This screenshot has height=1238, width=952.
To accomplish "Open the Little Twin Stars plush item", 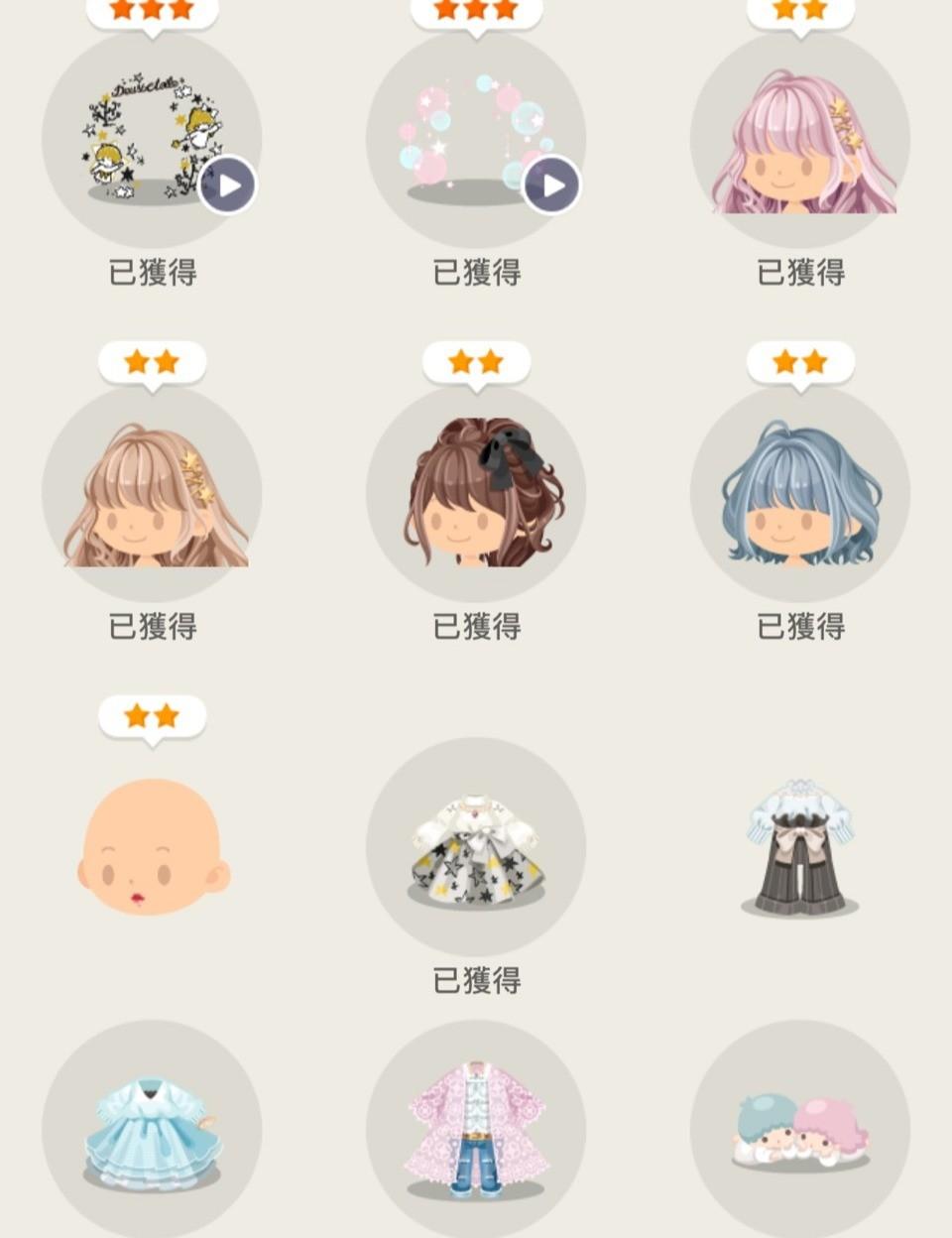I will pos(800,1131).
